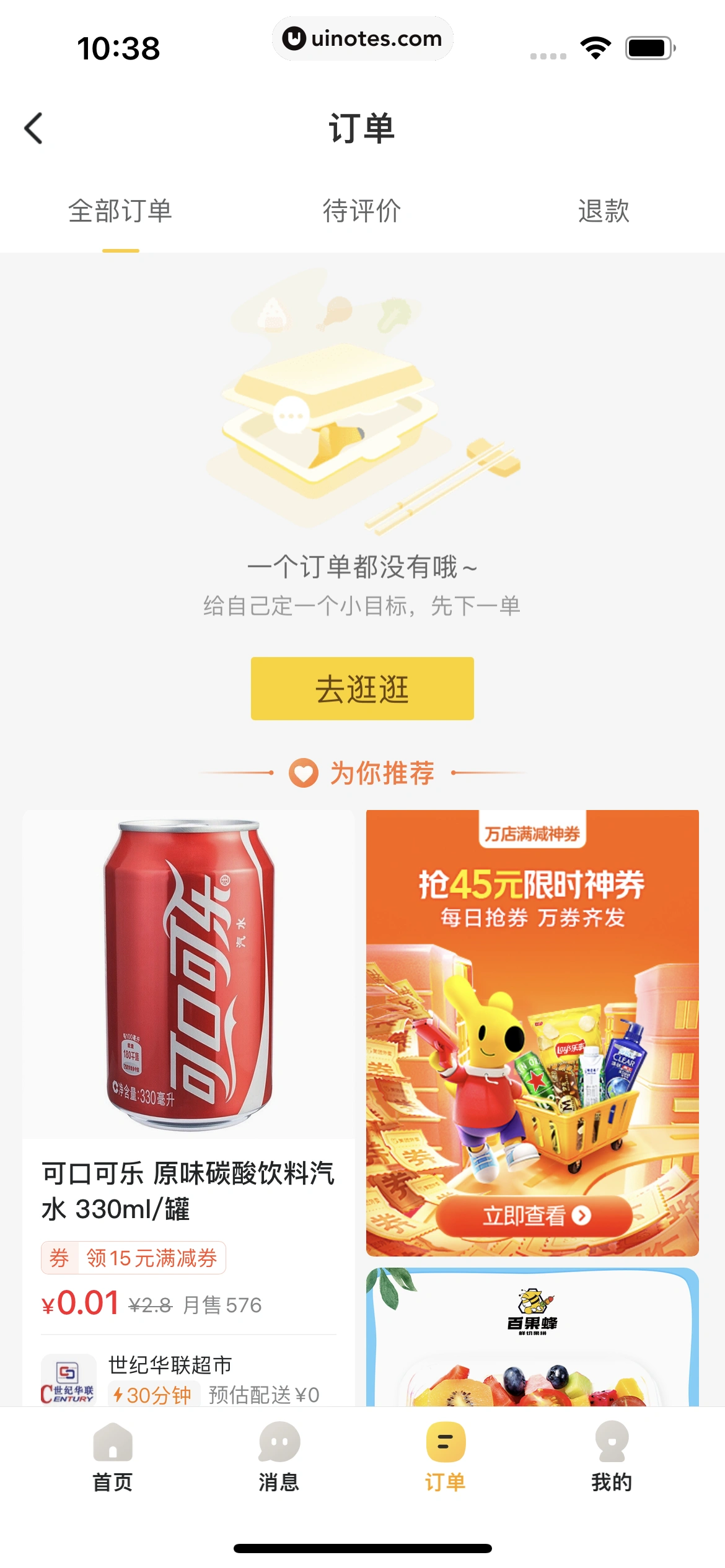The height and width of the screenshot is (1568, 725).
Task: Tap the heart icon beside 为你推荐
Action: pyautogui.click(x=303, y=773)
